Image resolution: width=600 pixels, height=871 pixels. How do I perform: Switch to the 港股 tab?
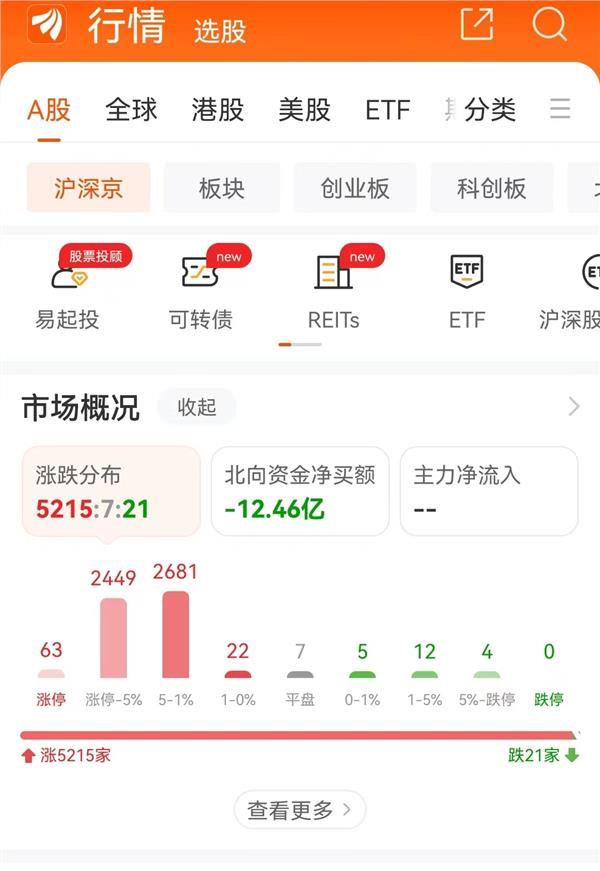tap(218, 110)
